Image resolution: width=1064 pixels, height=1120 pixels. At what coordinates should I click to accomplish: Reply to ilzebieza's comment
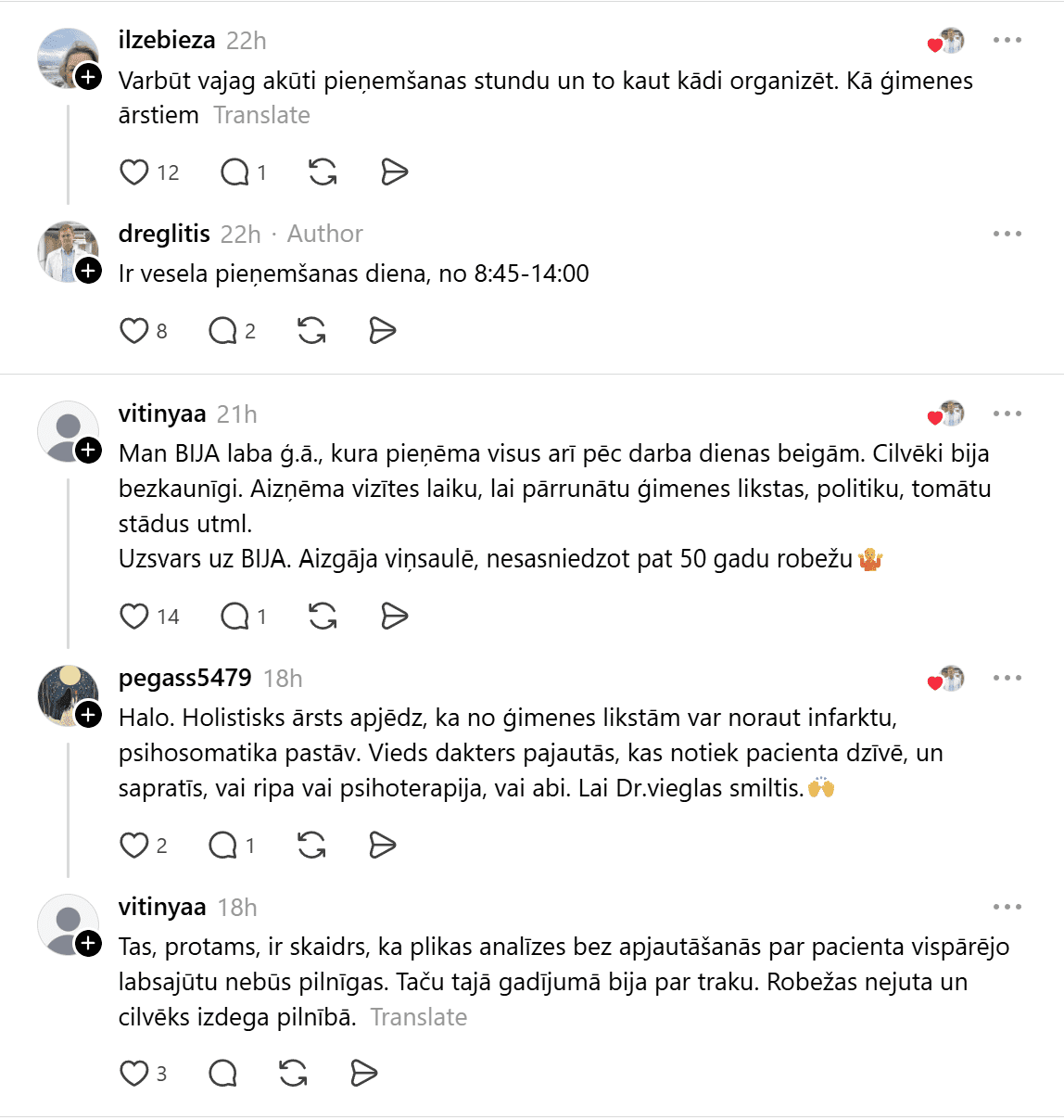coord(234,172)
